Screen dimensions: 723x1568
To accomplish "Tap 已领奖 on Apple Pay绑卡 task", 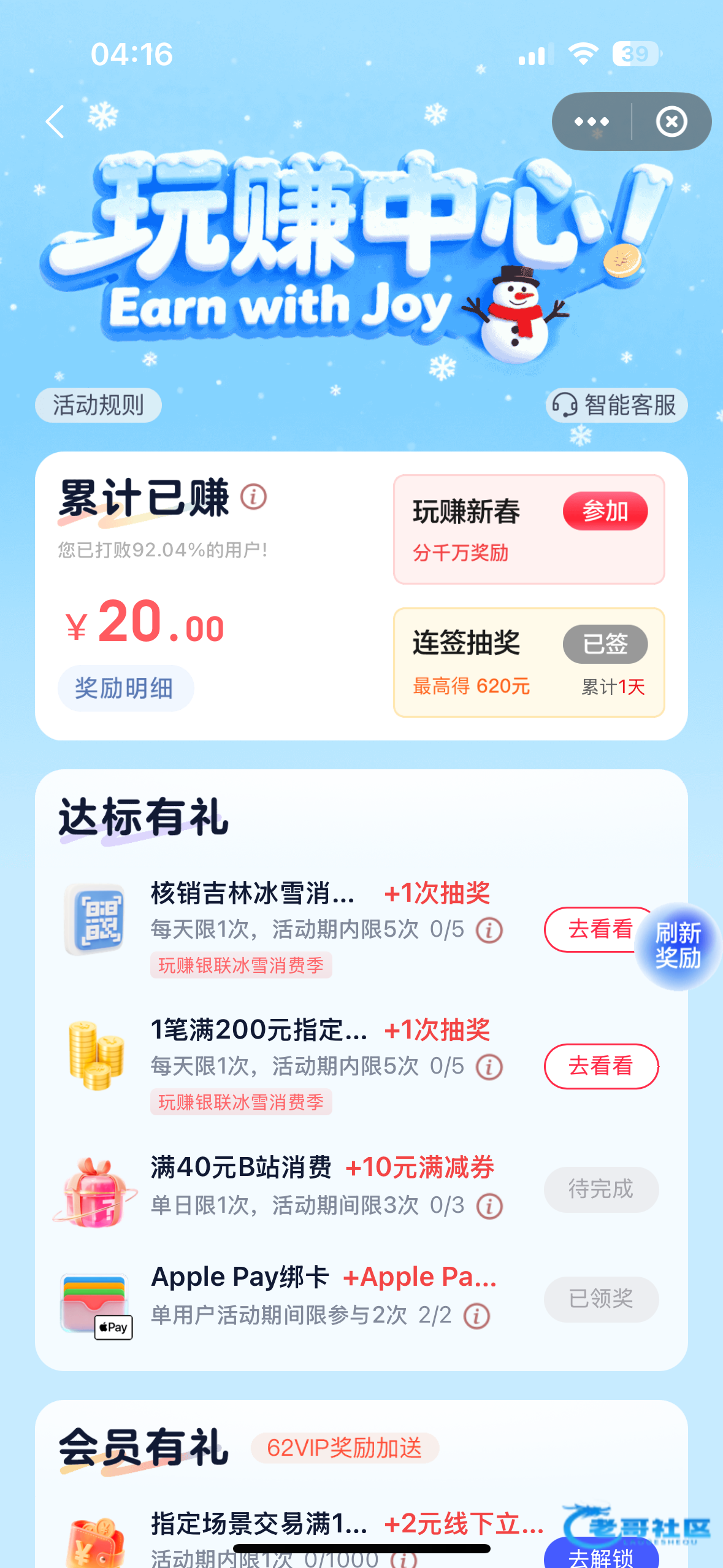I will [x=601, y=1299].
